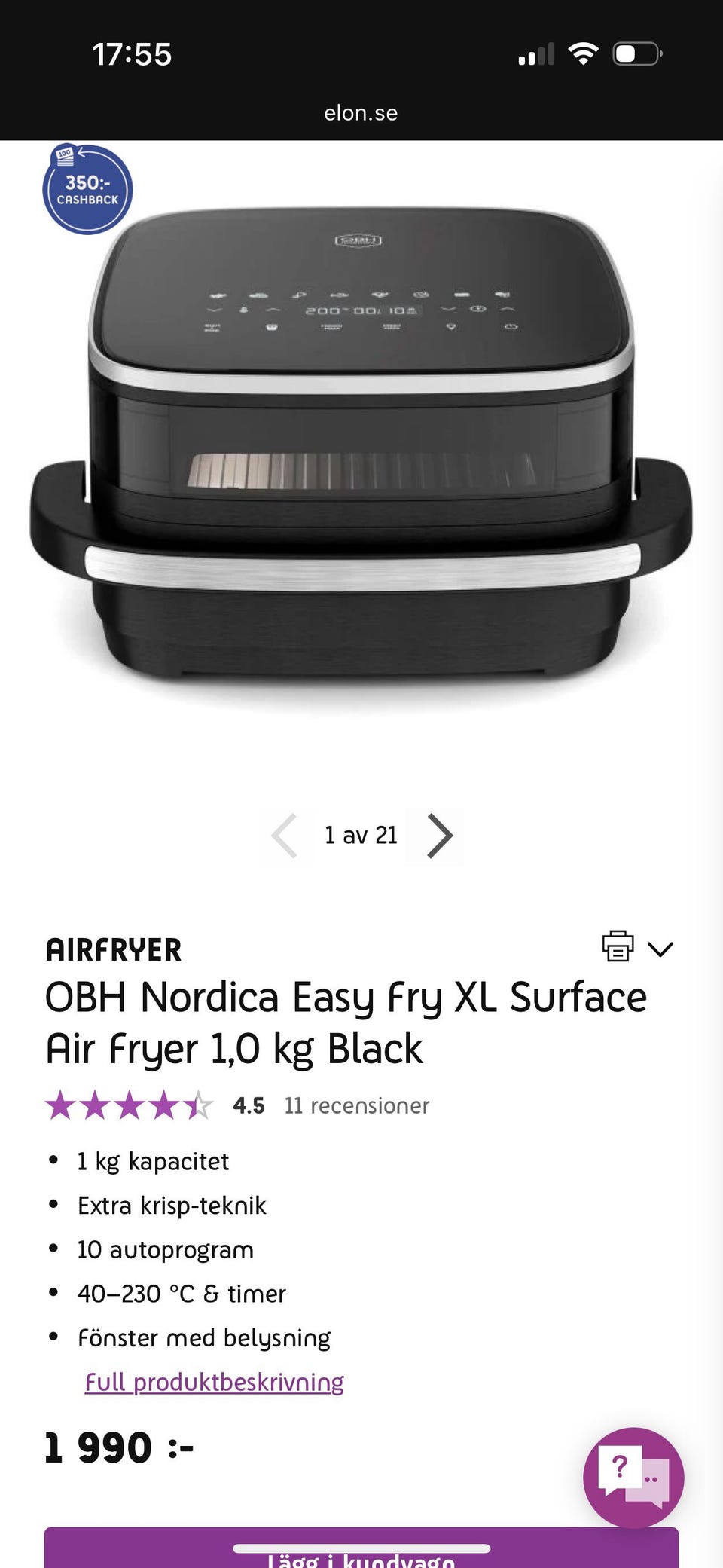
Task: Tap the printer icon
Action: click(x=618, y=946)
